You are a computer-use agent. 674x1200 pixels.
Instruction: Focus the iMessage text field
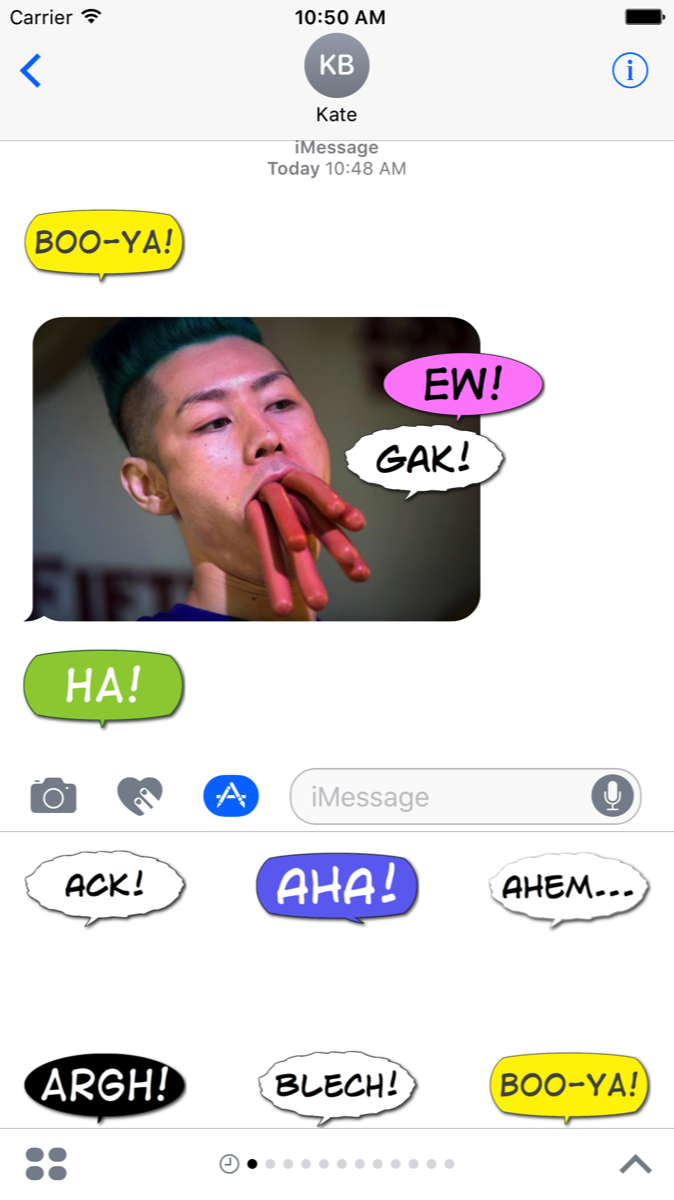point(440,797)
